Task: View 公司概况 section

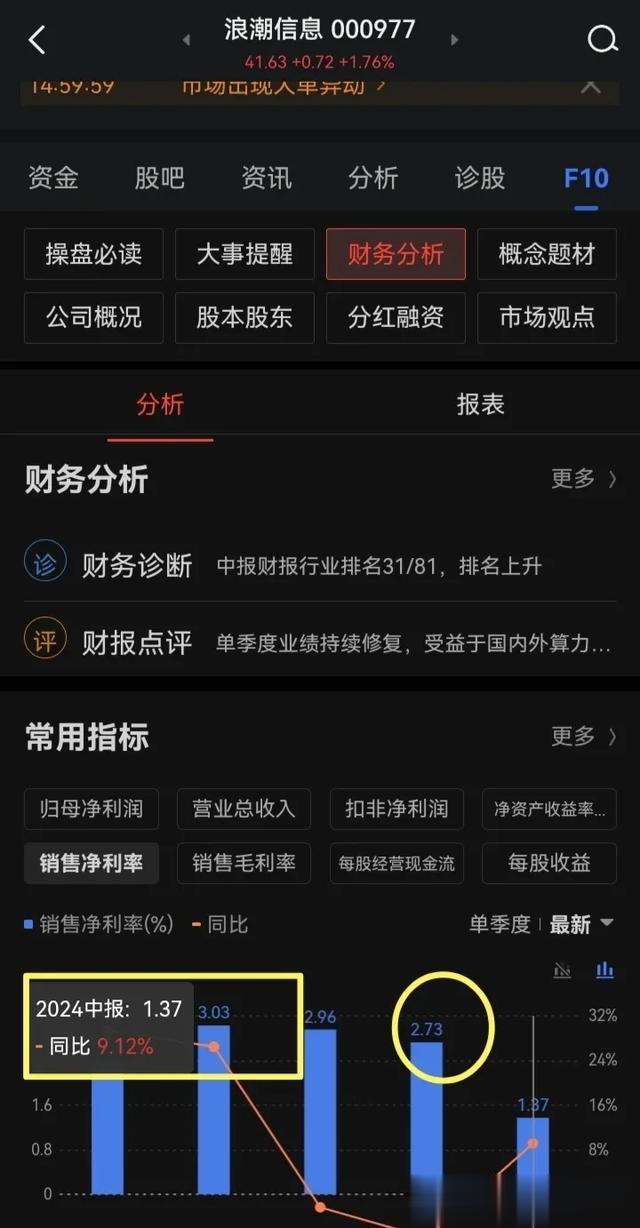Action: click(94, 318)
